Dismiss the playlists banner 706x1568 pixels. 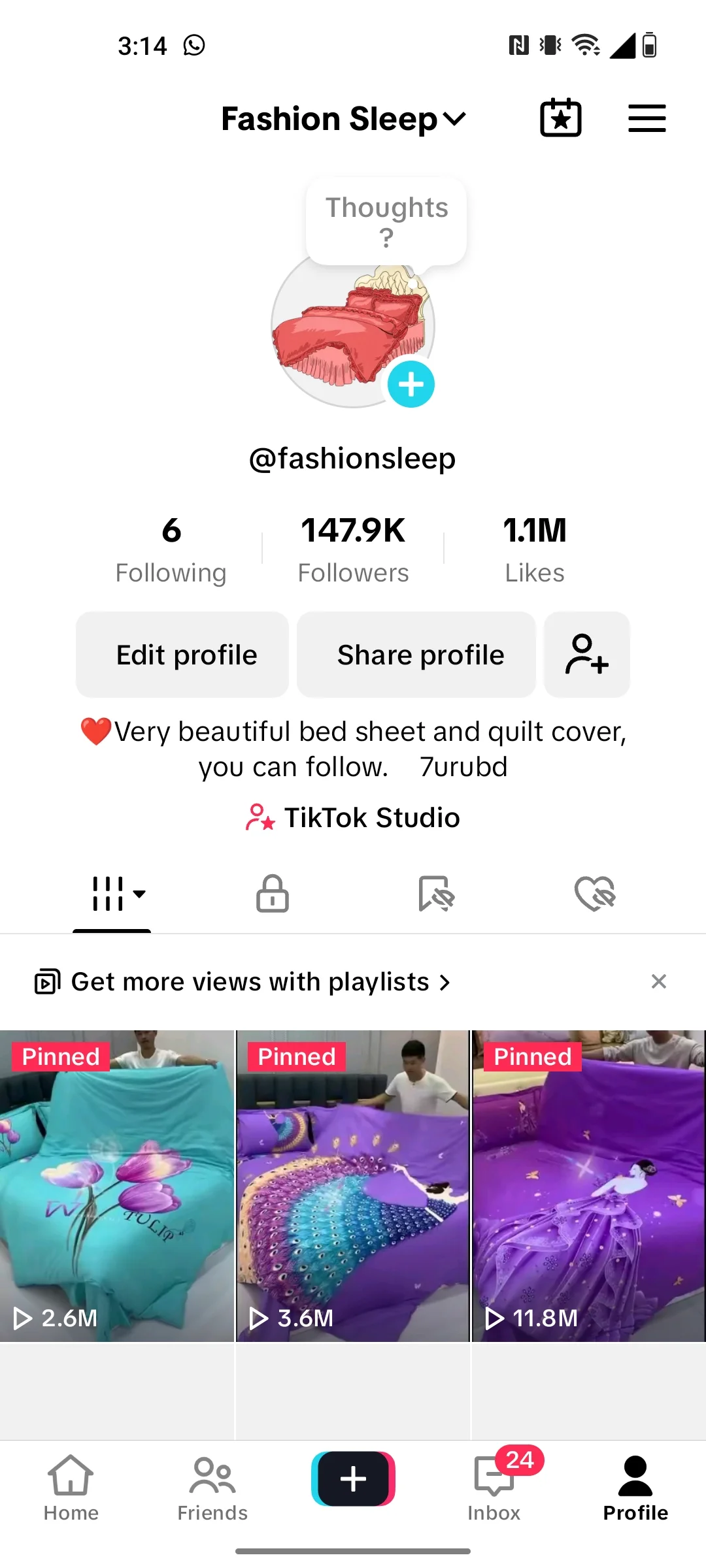coord(659,981)
